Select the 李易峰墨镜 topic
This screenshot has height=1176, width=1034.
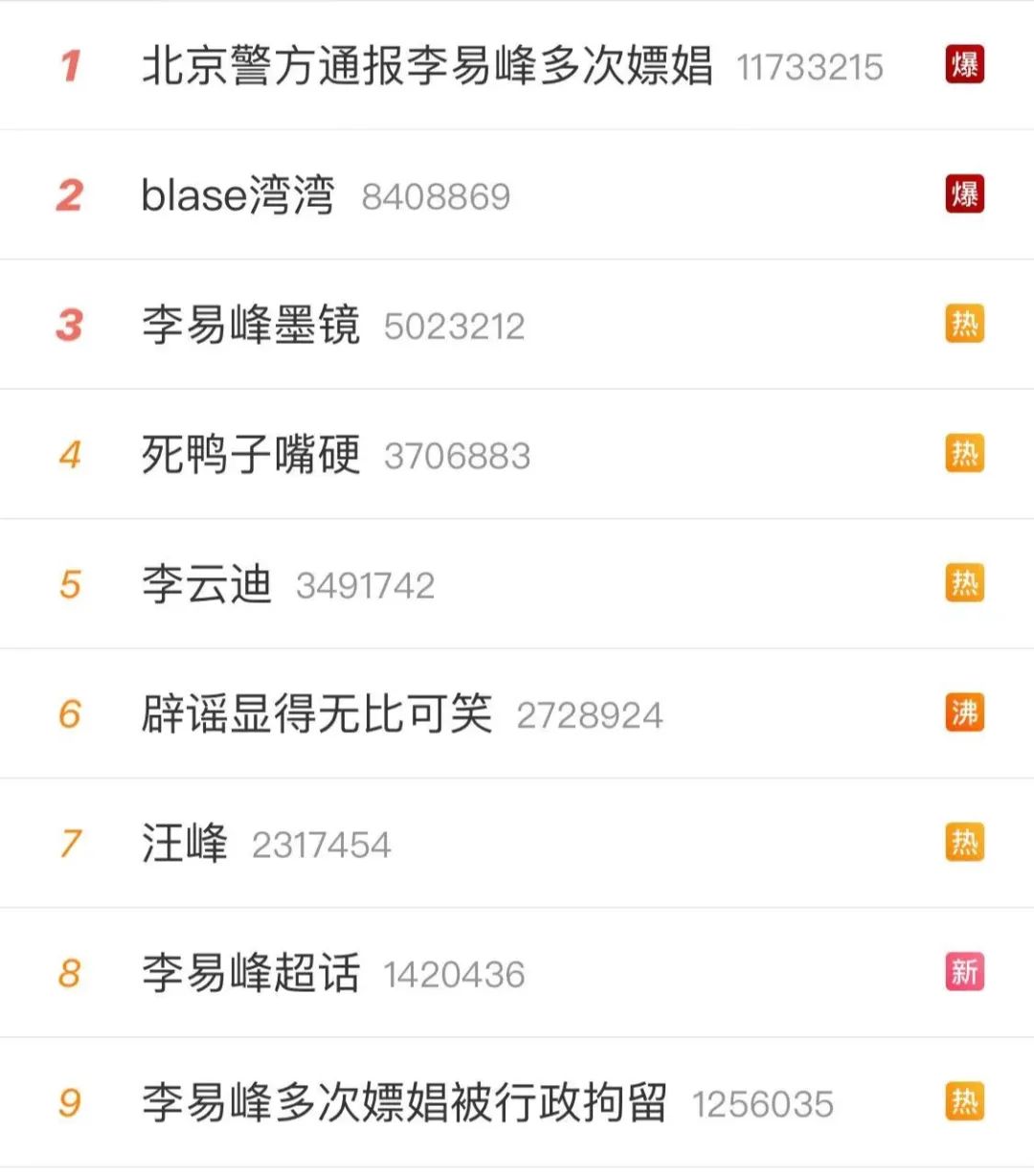[x=252, y=325]
